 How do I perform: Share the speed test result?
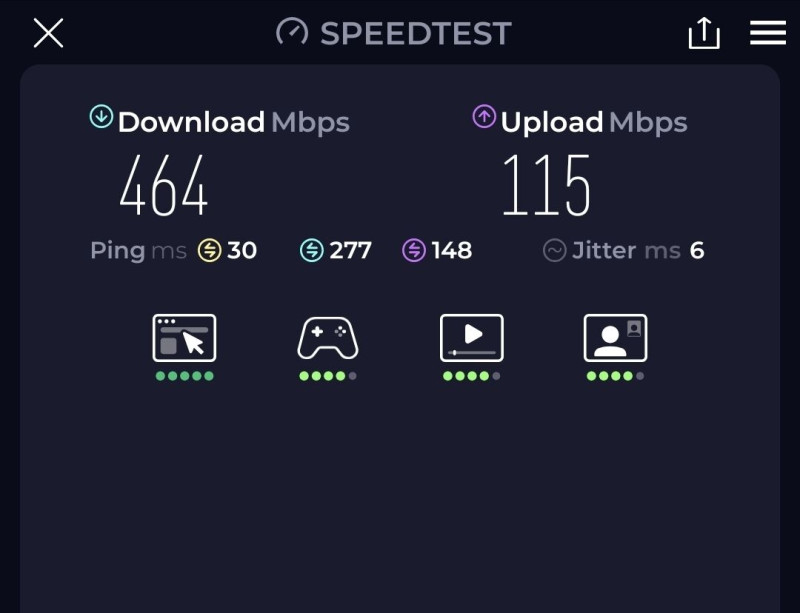704,33
